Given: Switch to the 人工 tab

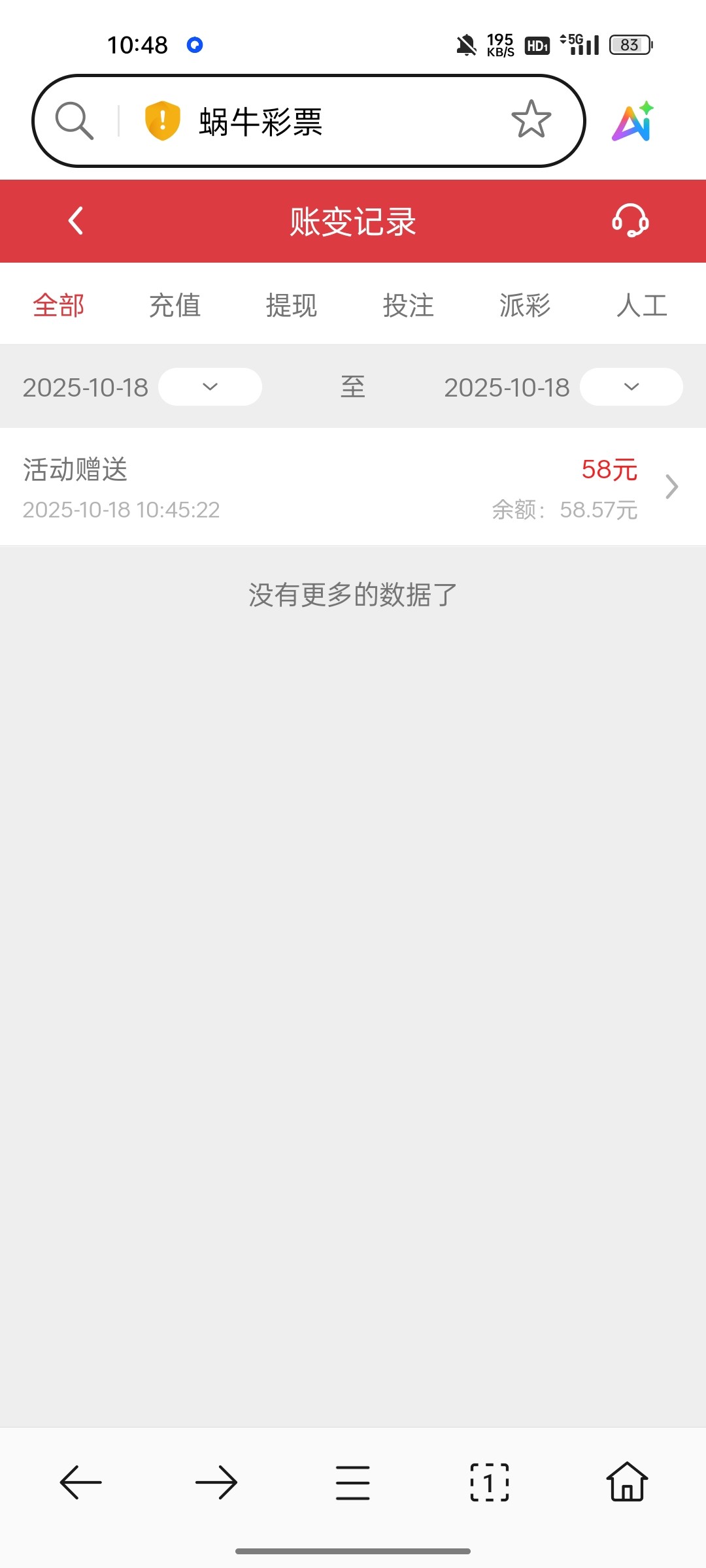Looking at the screenshot, I should (x=642, y=305).
